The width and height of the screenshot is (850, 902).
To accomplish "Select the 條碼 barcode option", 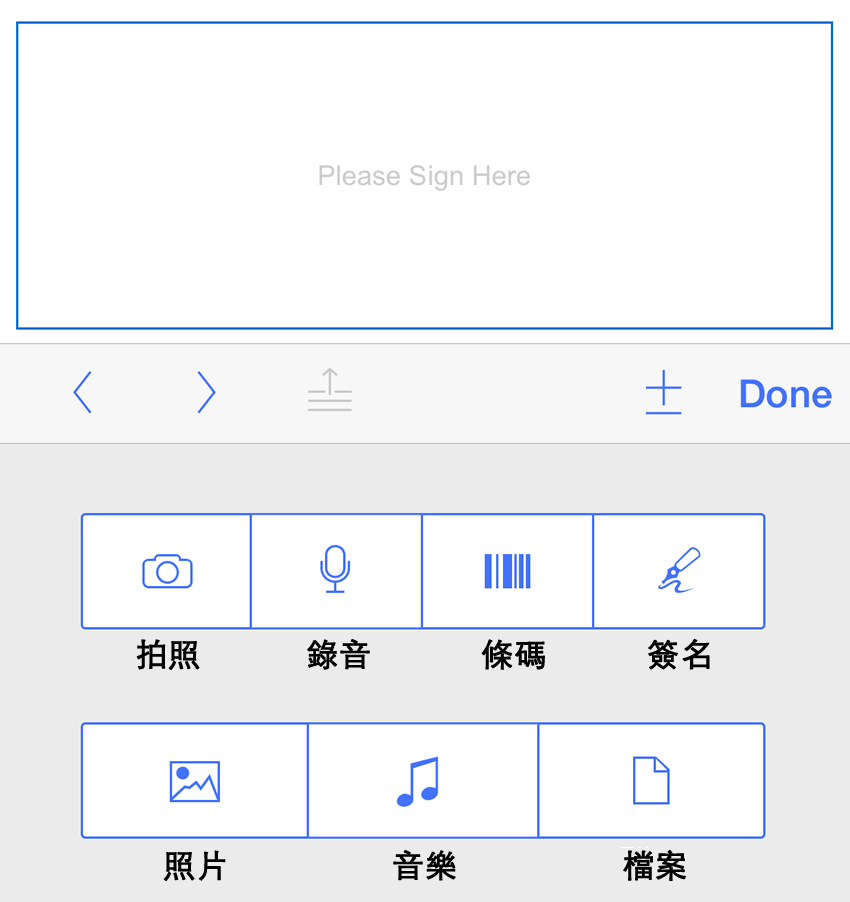I will pyautogui.click(x=514, y=655).
